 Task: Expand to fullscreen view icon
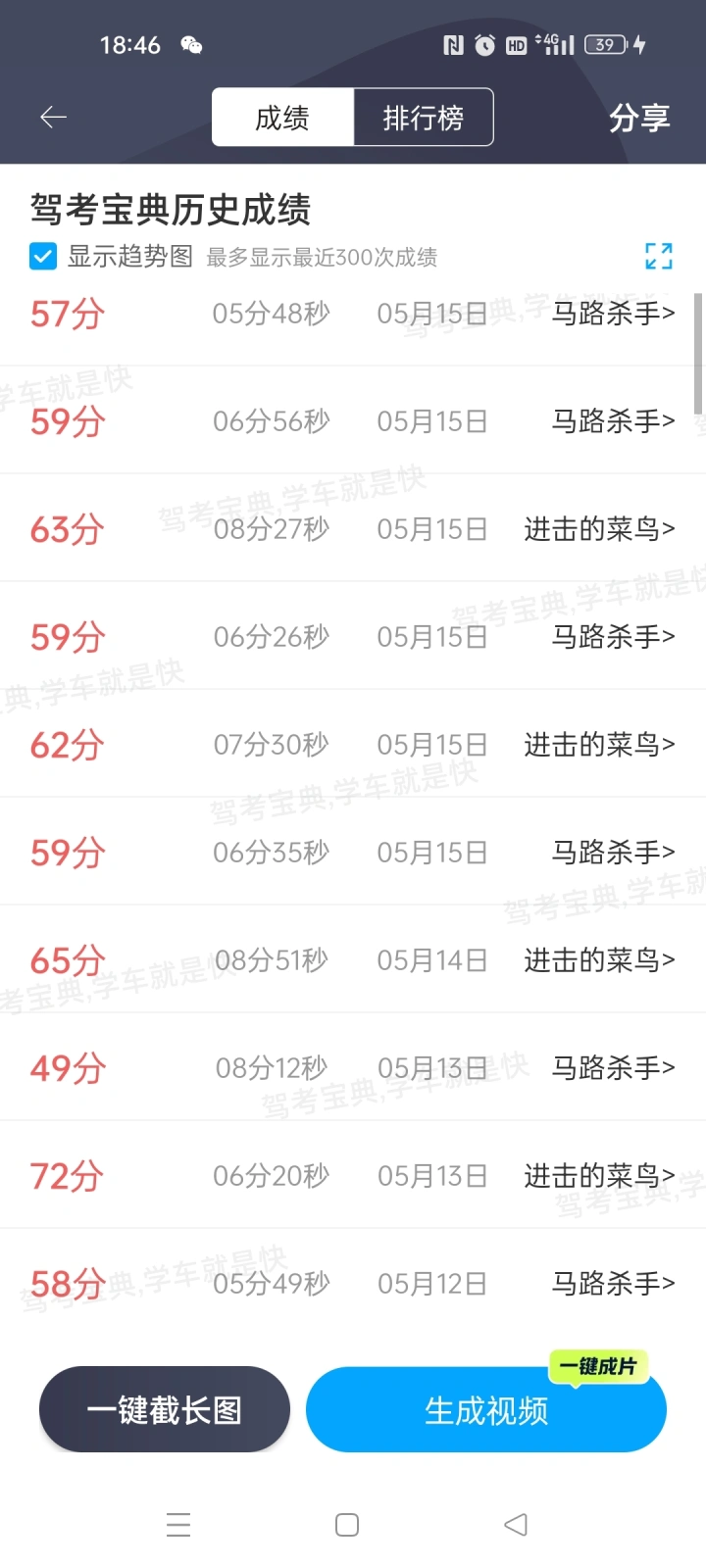(x=659, y=256)
